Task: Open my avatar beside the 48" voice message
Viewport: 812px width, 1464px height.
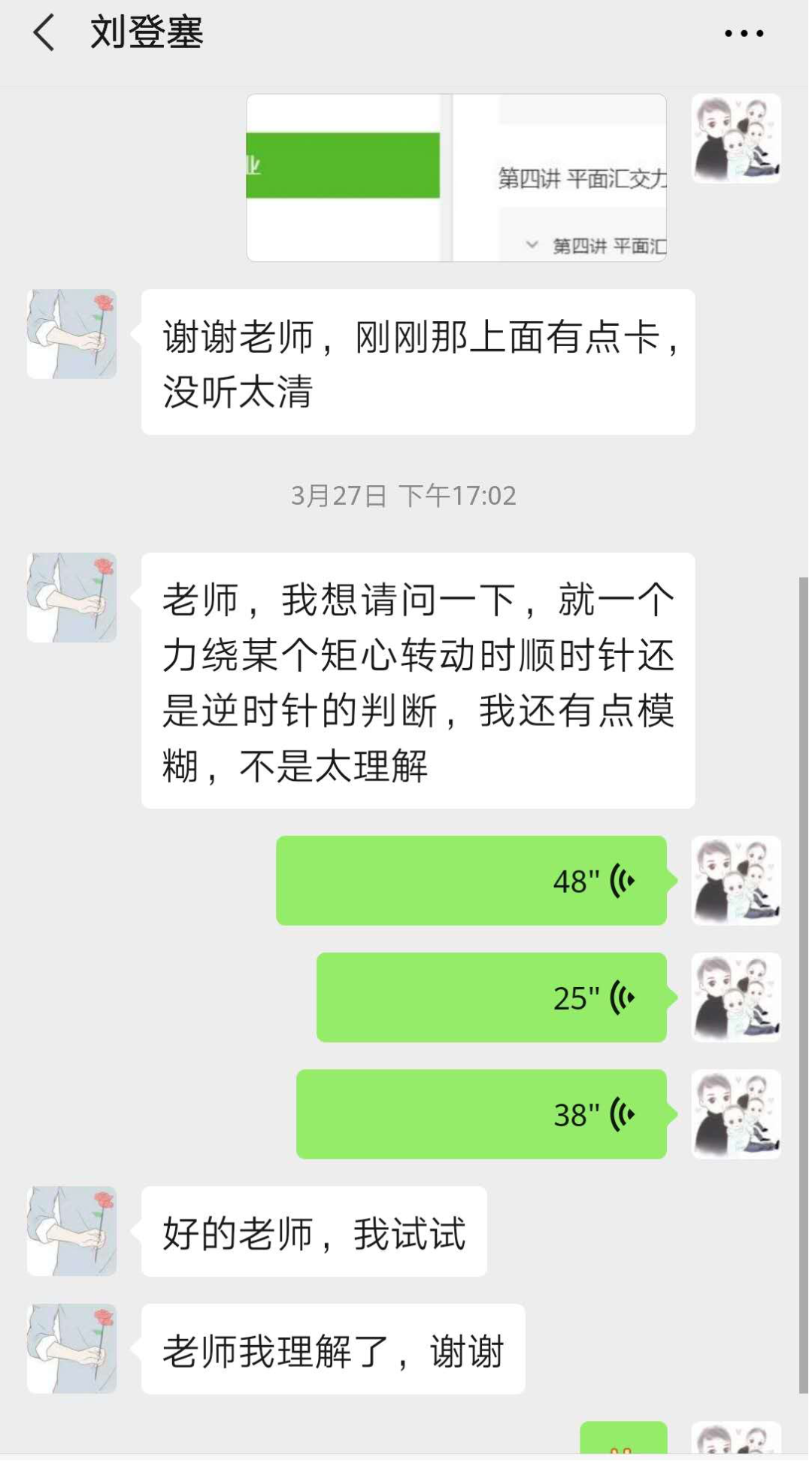Action: point(736,880)
